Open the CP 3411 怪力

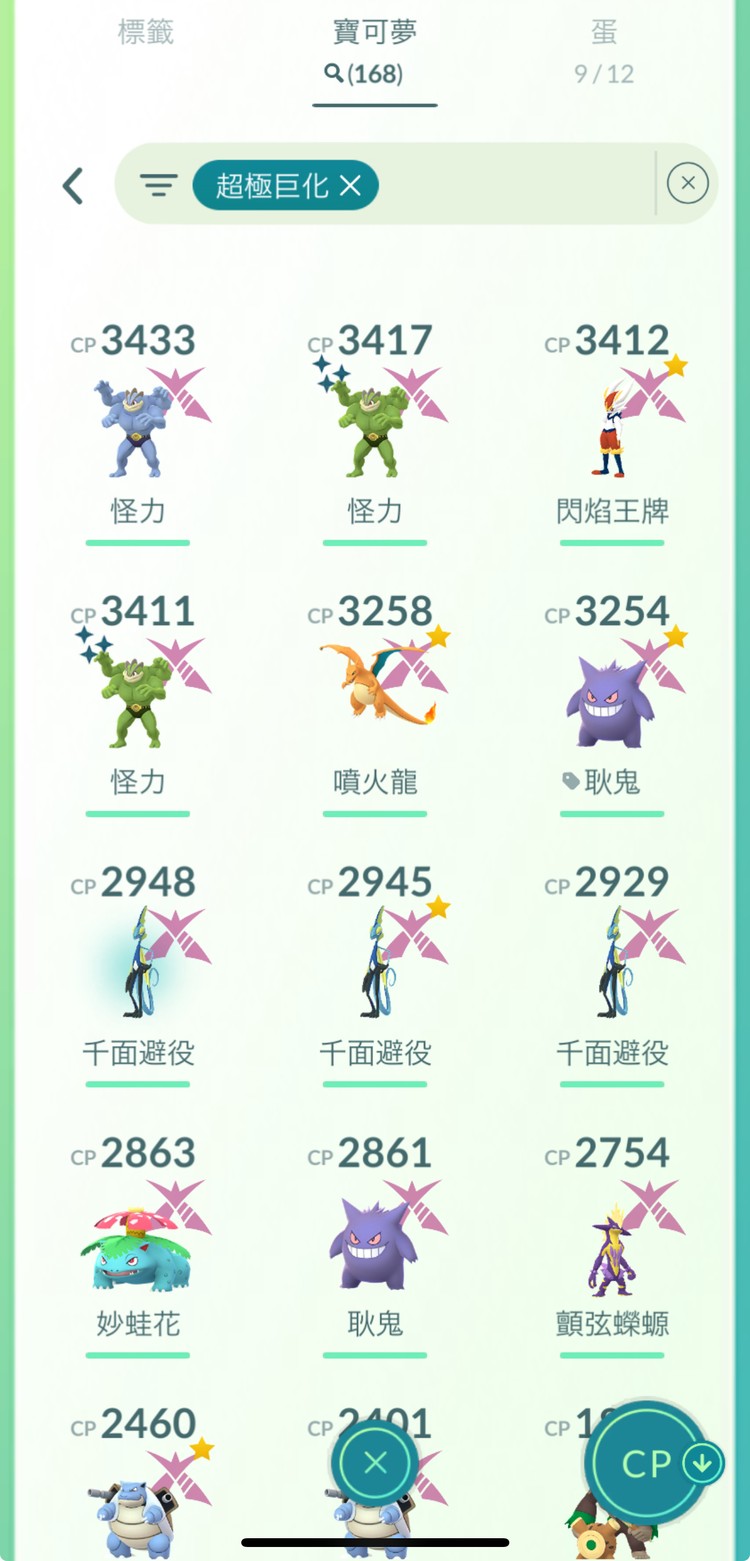click(138, 696)
